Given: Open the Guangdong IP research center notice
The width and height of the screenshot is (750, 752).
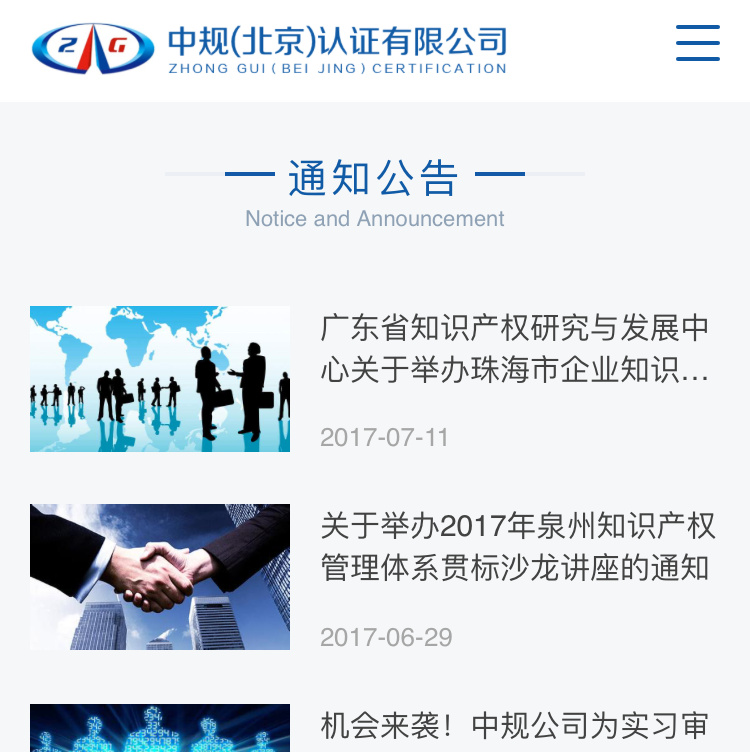Looking at the screenshot, I should [x=515, y=349].
